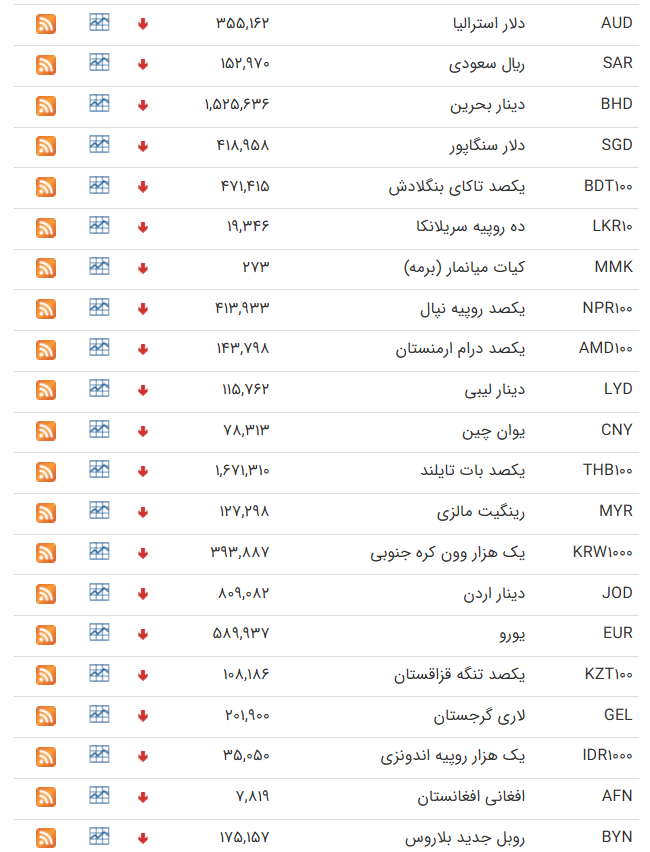This screenshot has width=650, height=852.
Task: Open the RSS feed for MMK
Action: tap(46, 268)
